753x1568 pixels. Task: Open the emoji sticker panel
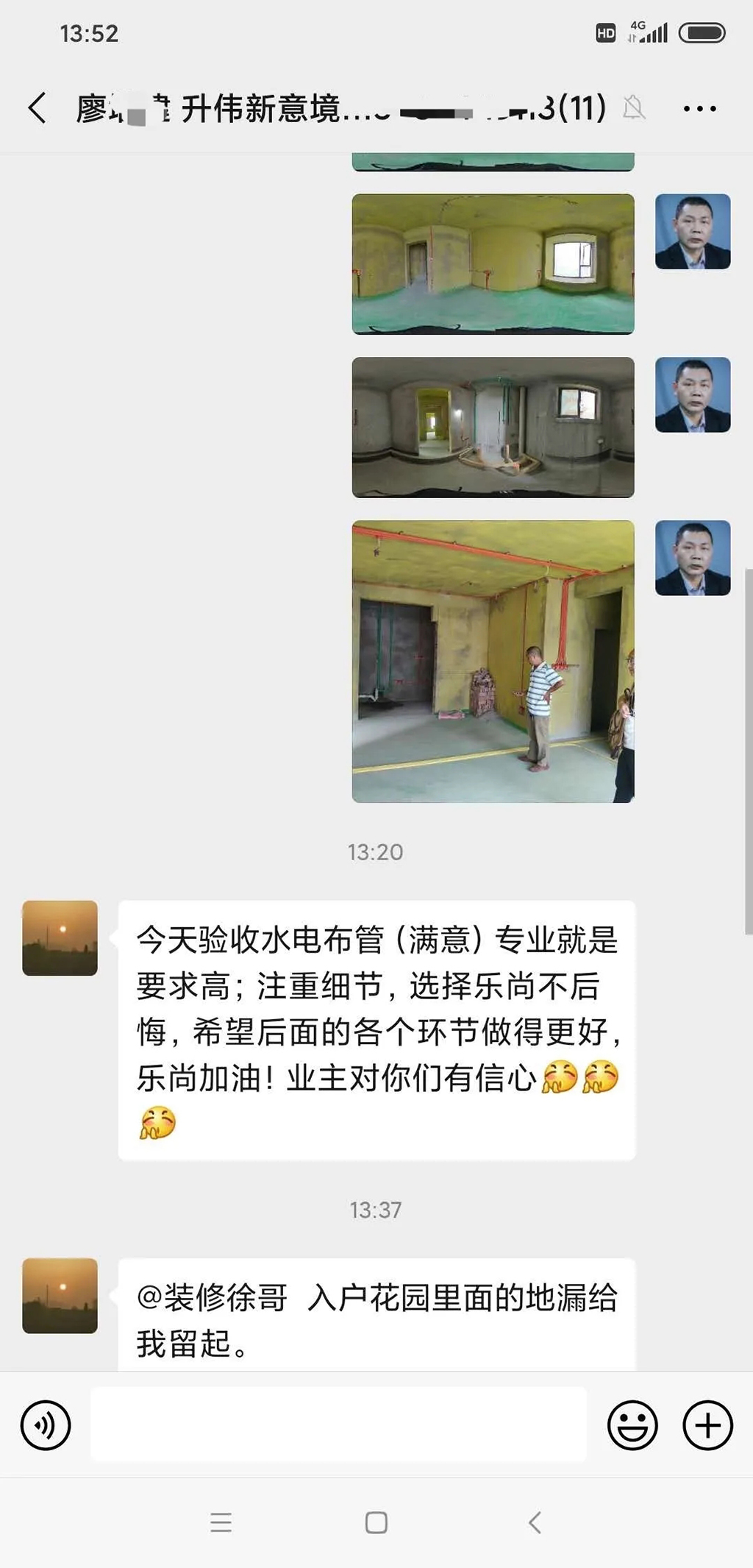coord(632,1425)
